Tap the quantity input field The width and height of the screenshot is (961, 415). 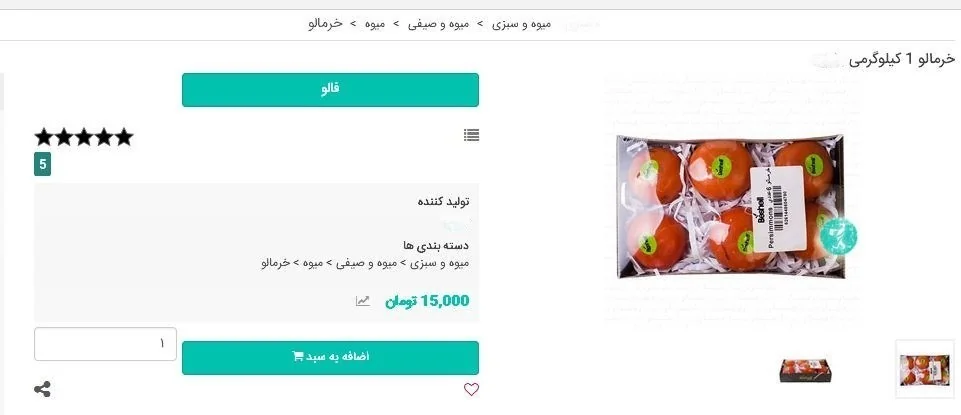click(x=105, y=344)
